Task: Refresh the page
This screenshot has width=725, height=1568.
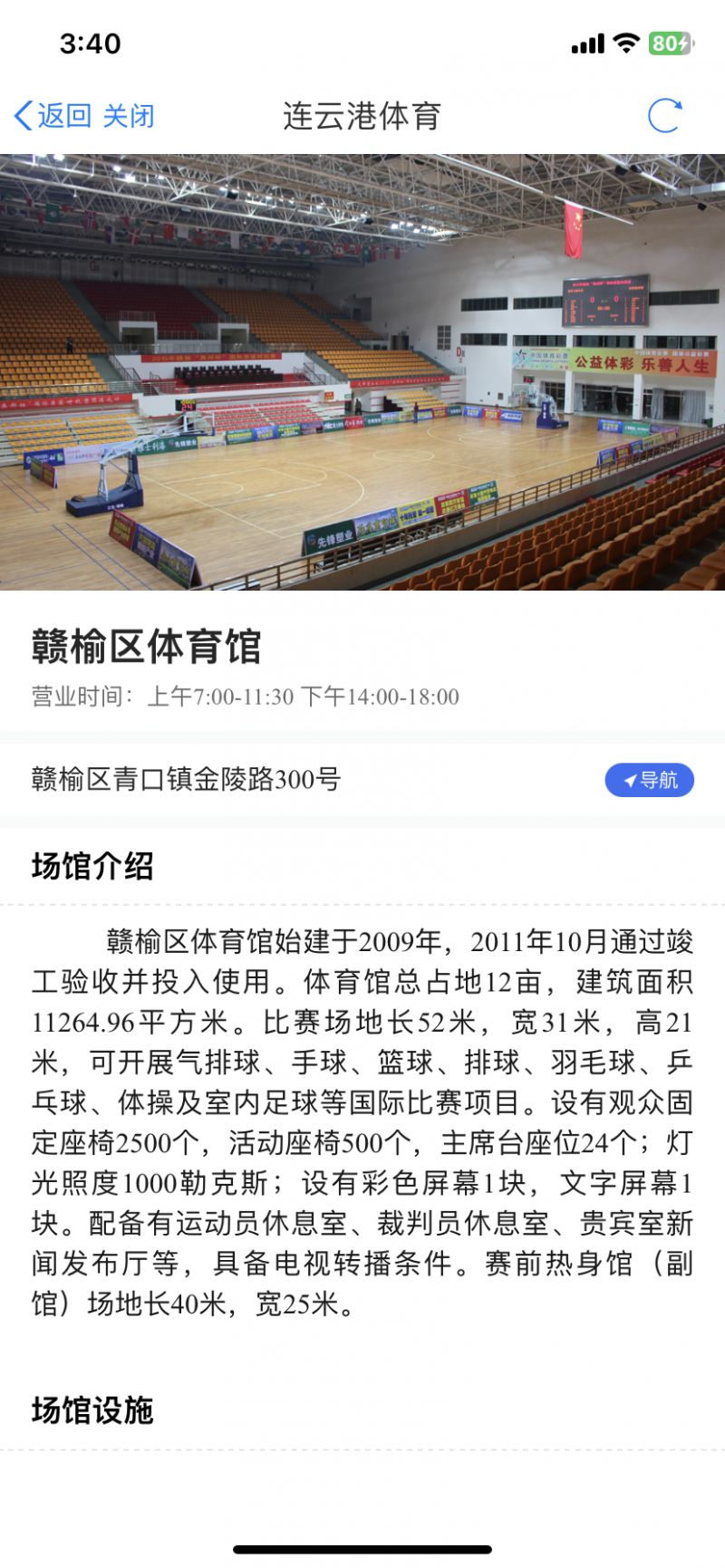Action: (664, 116)
